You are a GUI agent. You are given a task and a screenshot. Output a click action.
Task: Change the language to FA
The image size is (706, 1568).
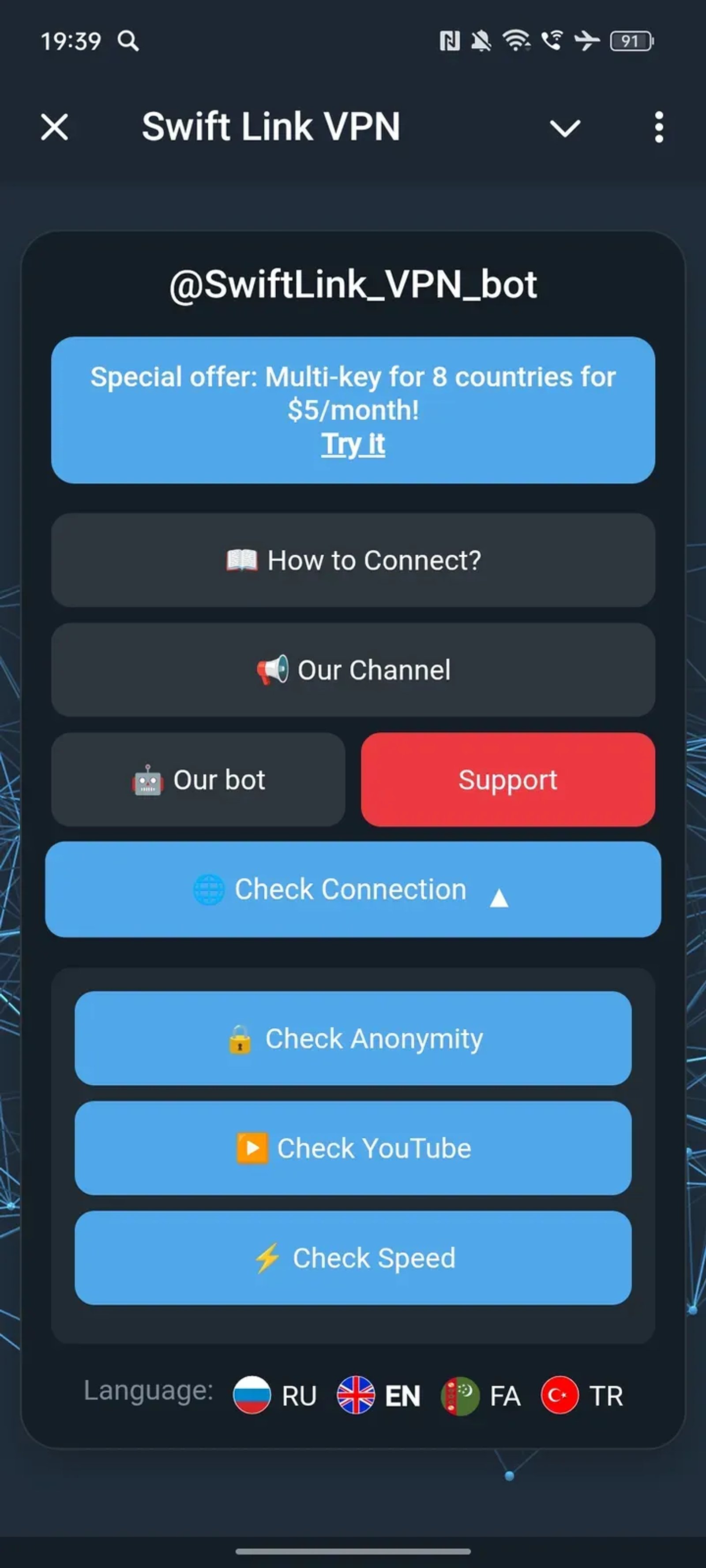click(481, 1395)
